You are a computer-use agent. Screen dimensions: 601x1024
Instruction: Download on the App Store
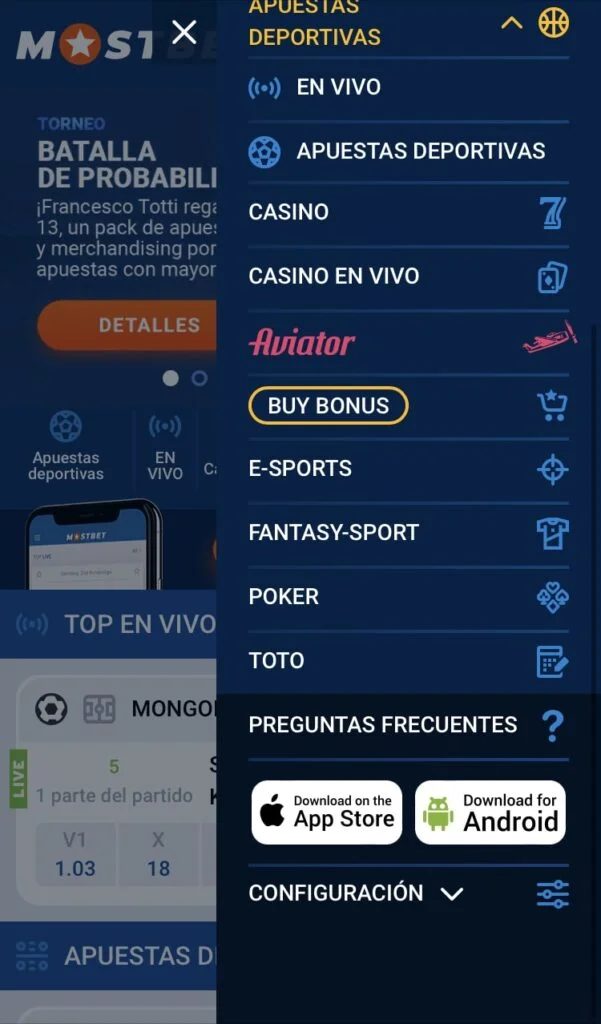(327, 812)
